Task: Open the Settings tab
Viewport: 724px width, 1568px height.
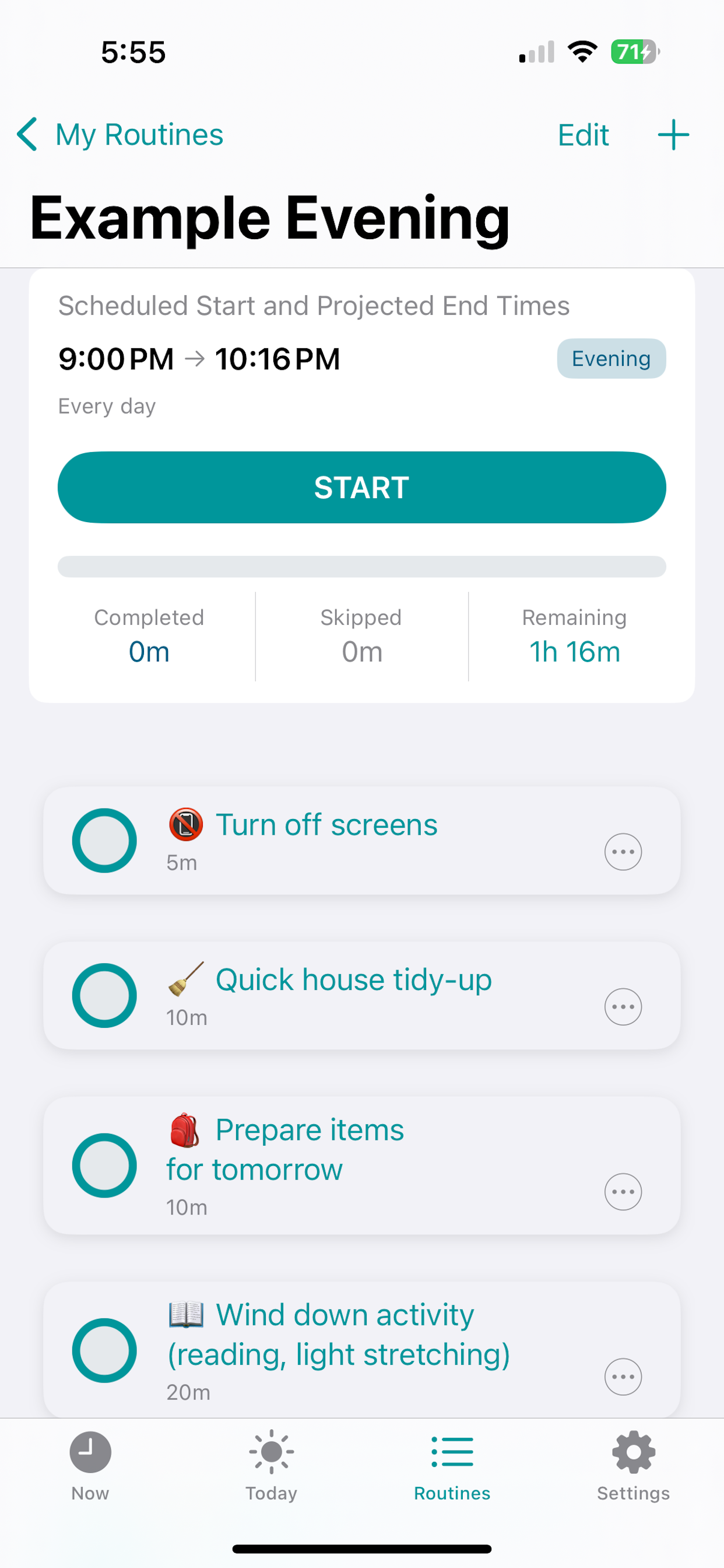Action: click(x=633, y=1467)
